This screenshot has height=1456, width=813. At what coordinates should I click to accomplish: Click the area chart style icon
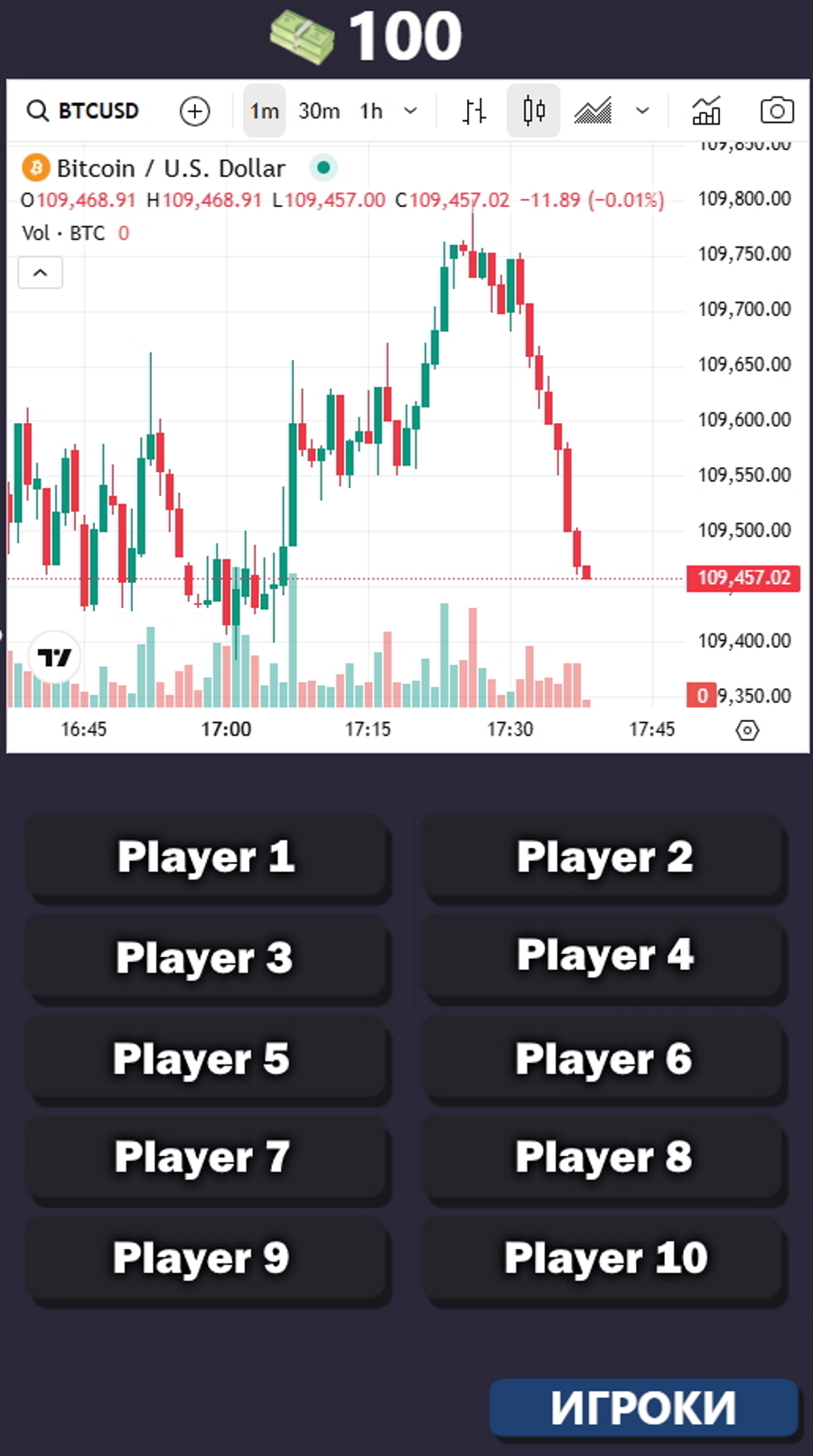point(593,110)
